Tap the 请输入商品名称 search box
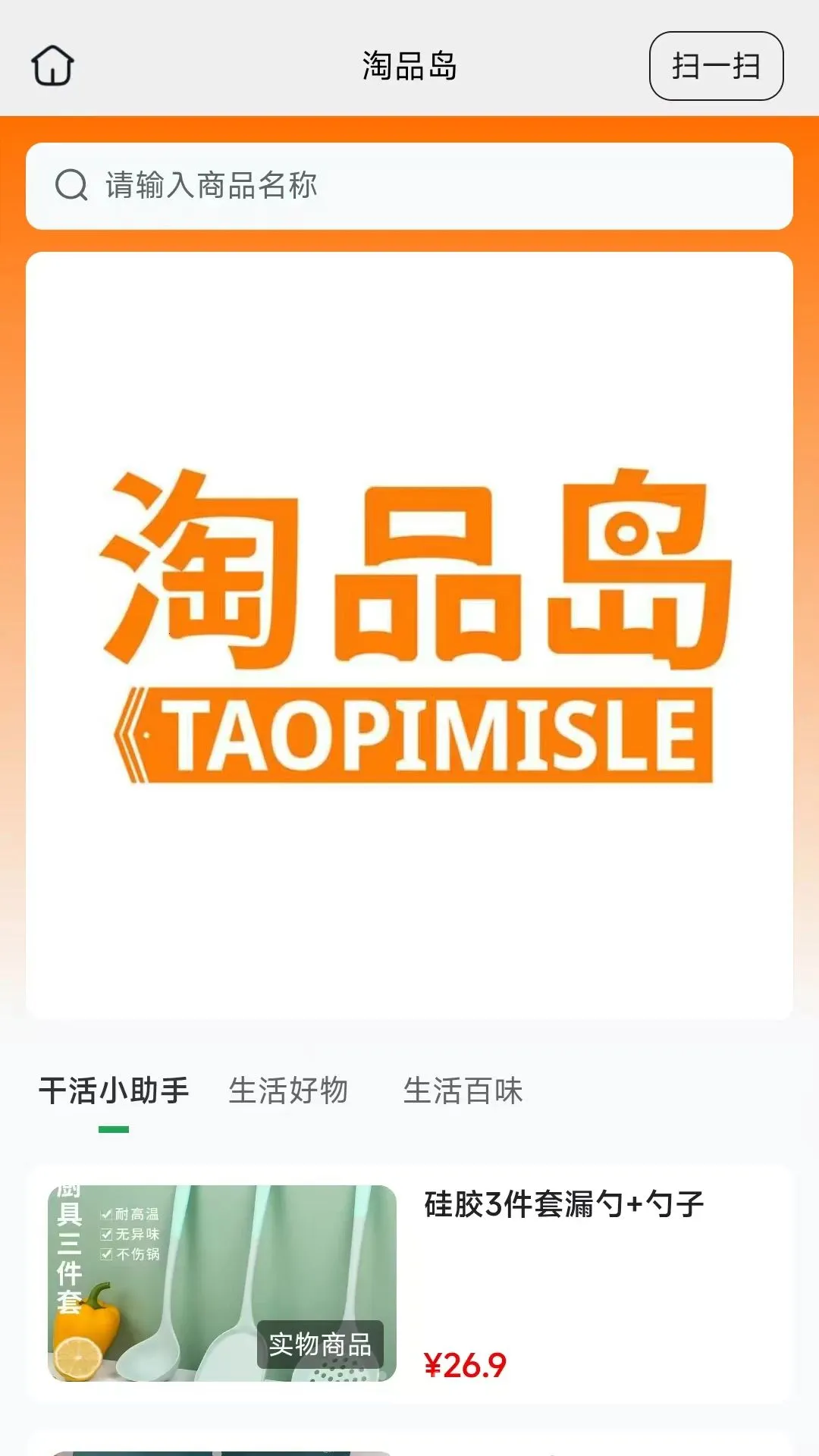 tap(409, 186)
